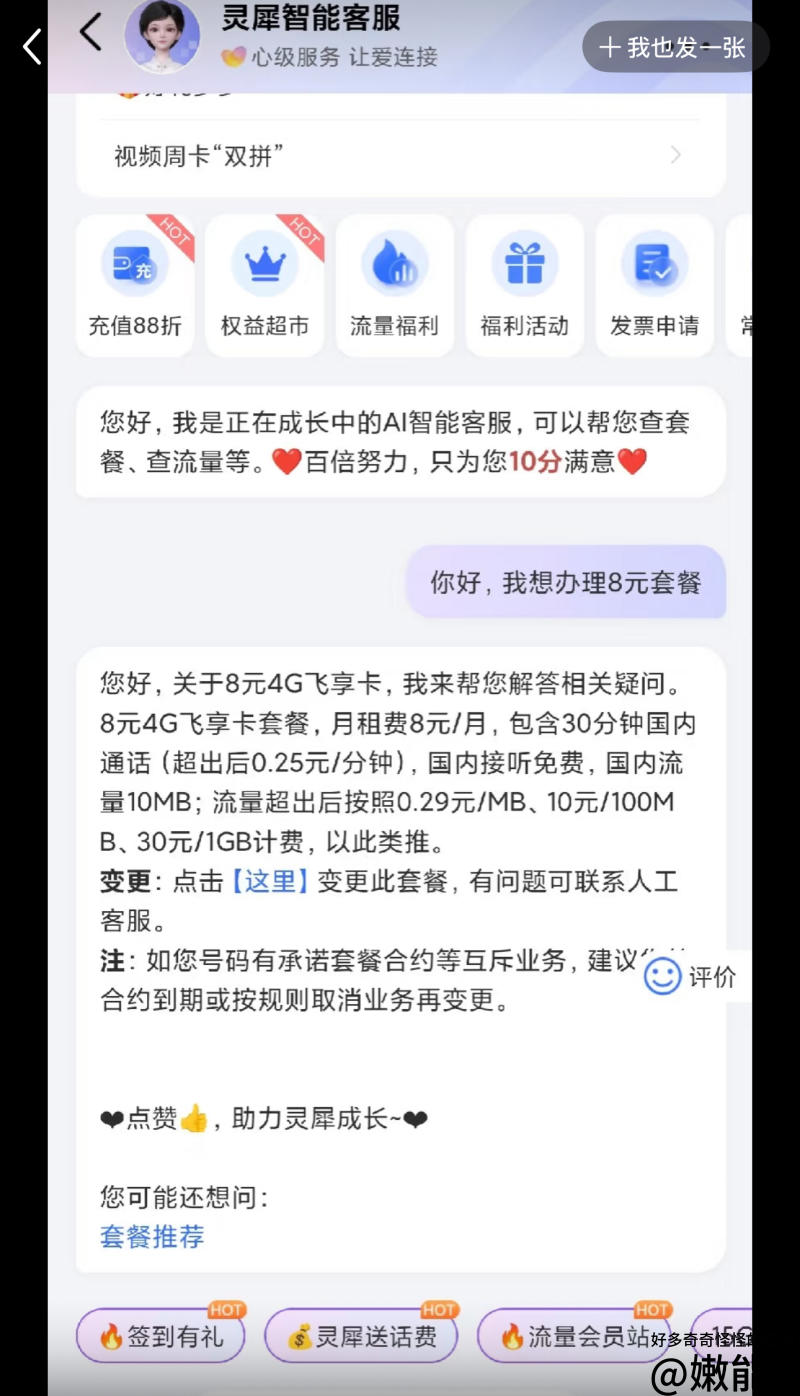Open 充值88折 shortcut

(135, 285)
